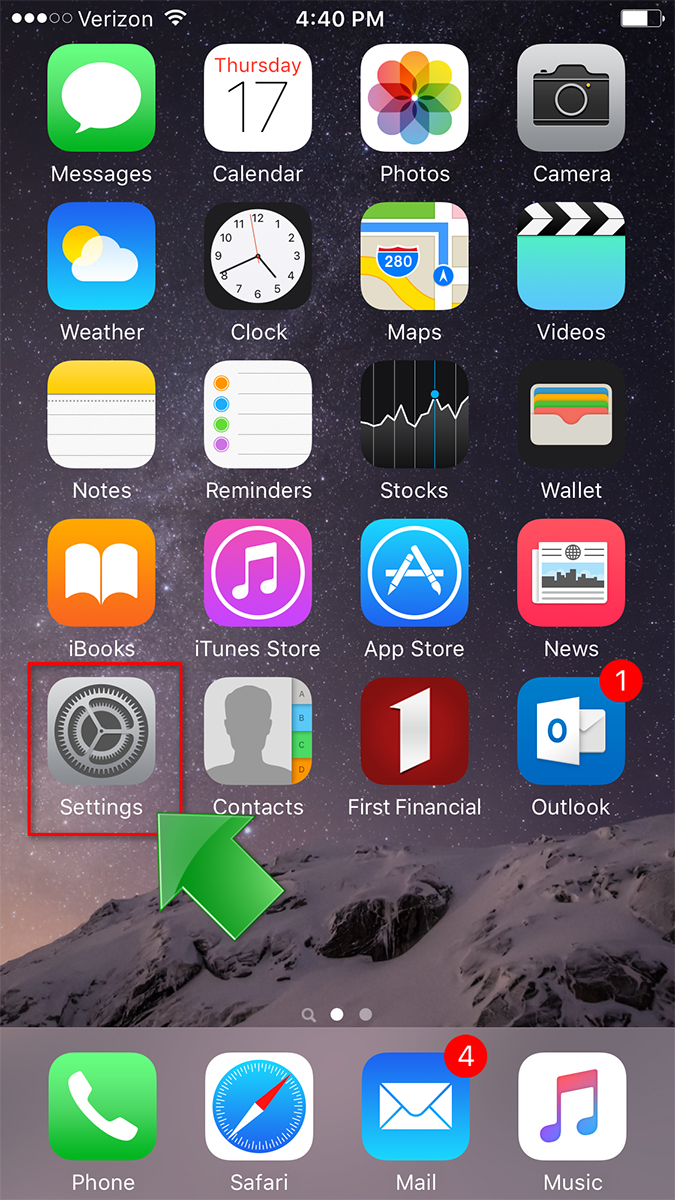Open Outlook with one unread badge
675x1200 pixels.
571,731
